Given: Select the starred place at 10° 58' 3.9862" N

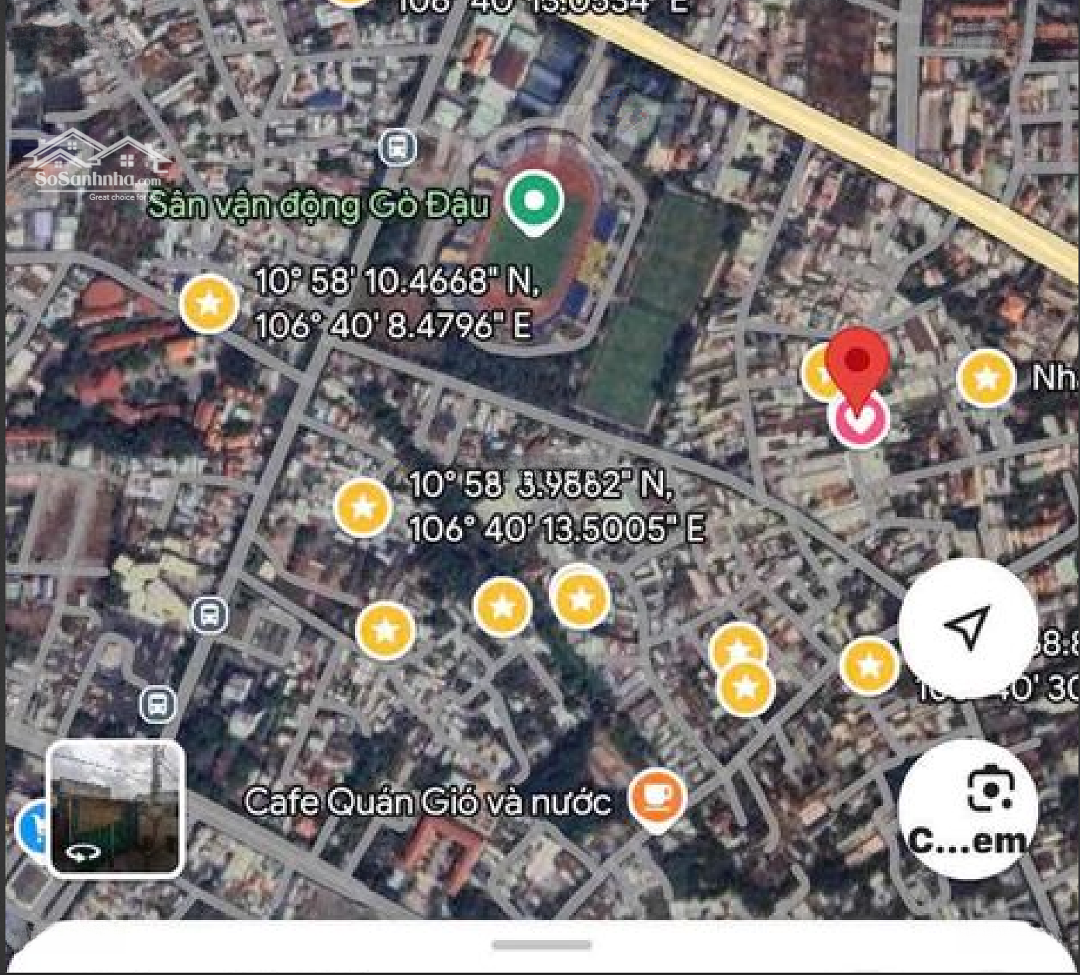Looking at the screenshot, I should 363,507.
